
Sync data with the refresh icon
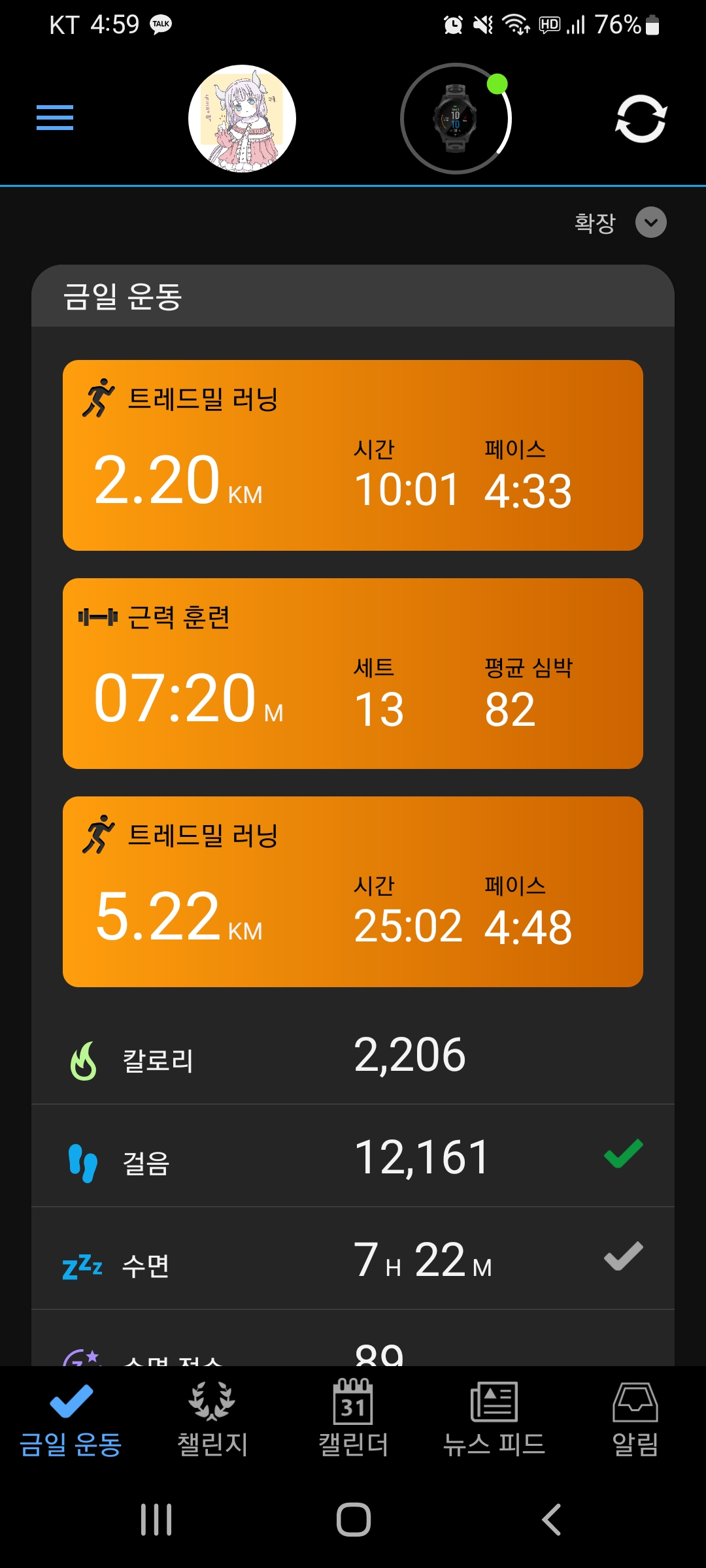point(641,119)
